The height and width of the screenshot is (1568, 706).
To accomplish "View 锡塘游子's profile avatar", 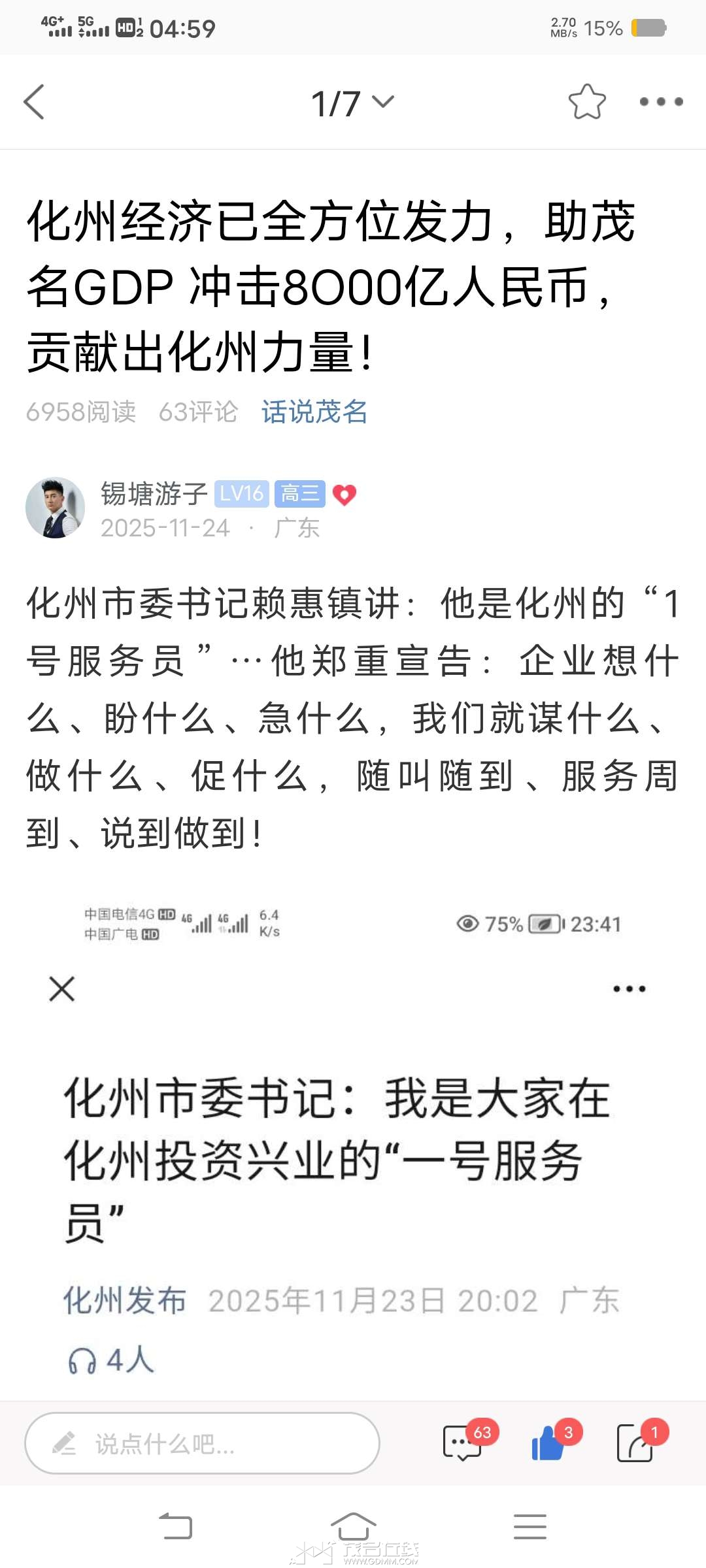I will [55, 508].
